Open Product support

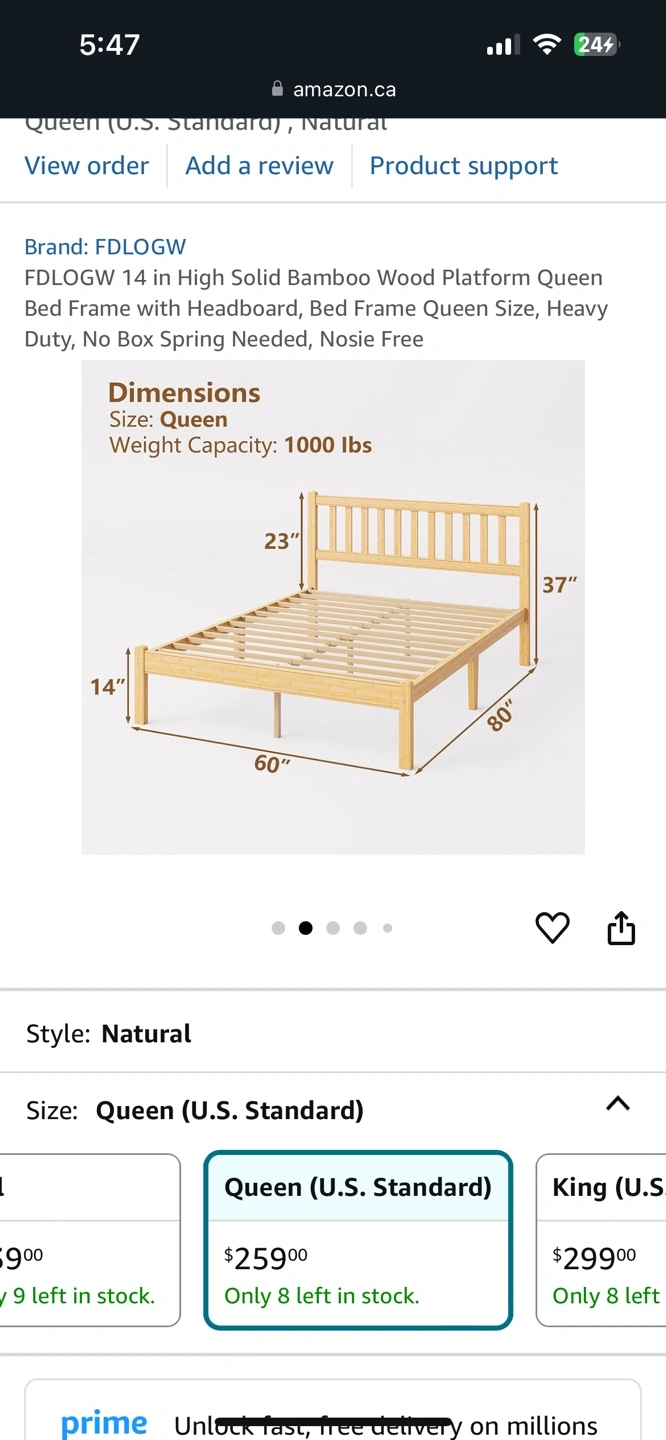464,166
